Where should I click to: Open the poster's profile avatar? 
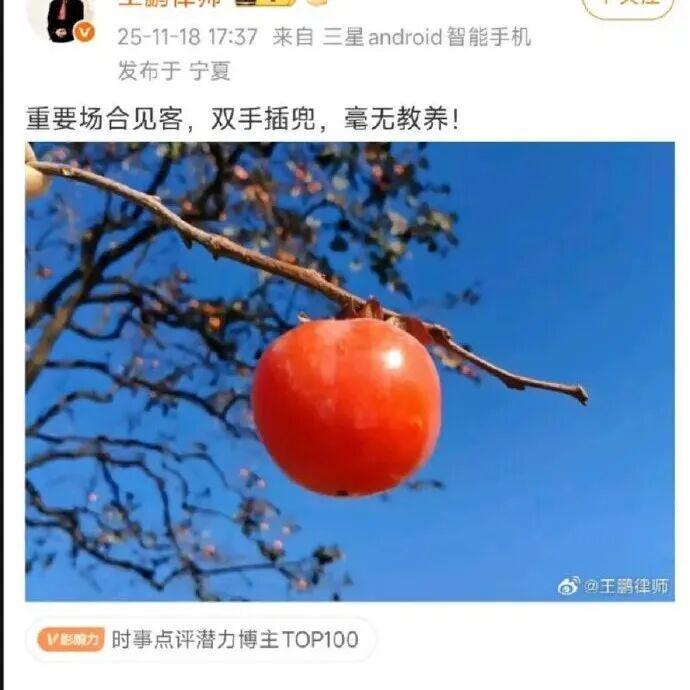point(59,16)
